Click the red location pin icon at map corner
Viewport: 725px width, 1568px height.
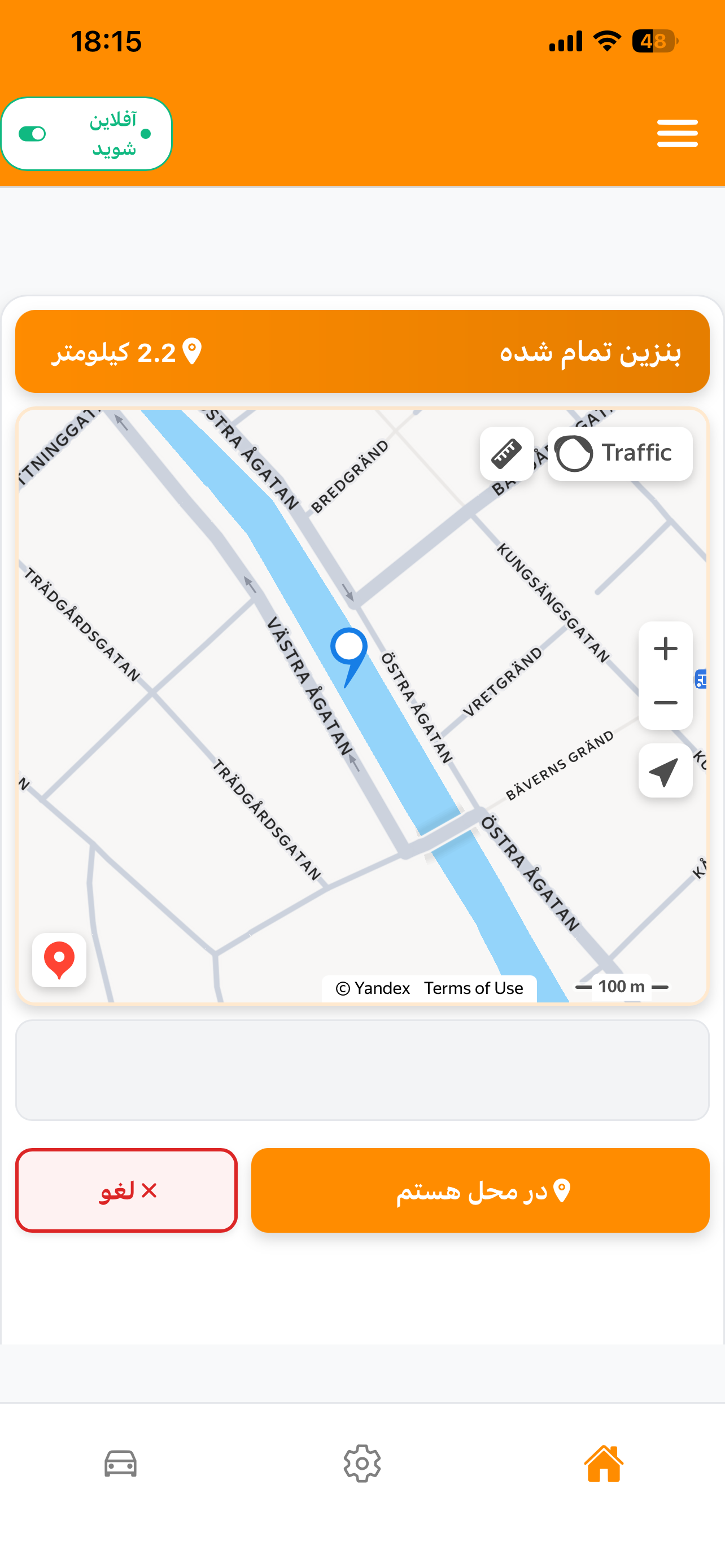click(58, 960)
